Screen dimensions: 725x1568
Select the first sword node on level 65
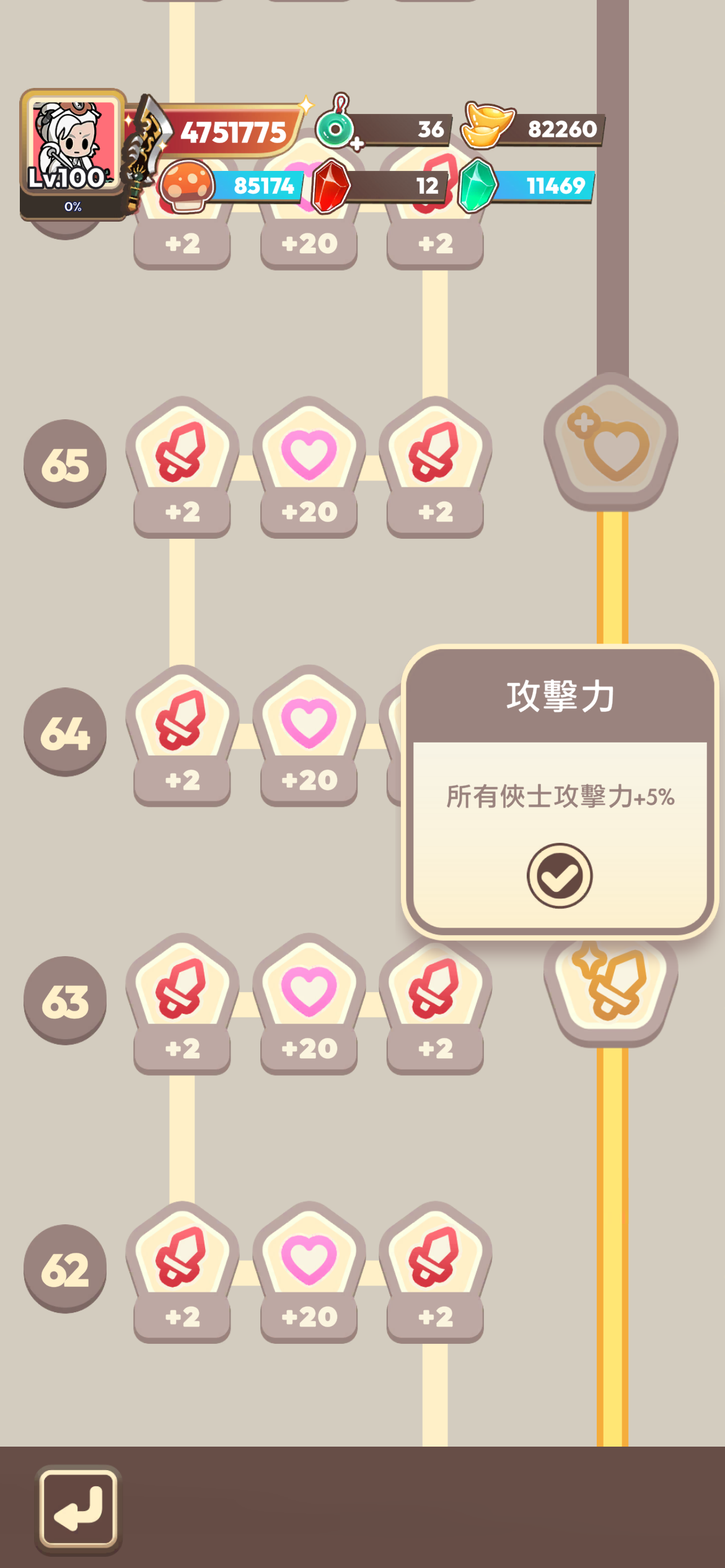(182, 453)
